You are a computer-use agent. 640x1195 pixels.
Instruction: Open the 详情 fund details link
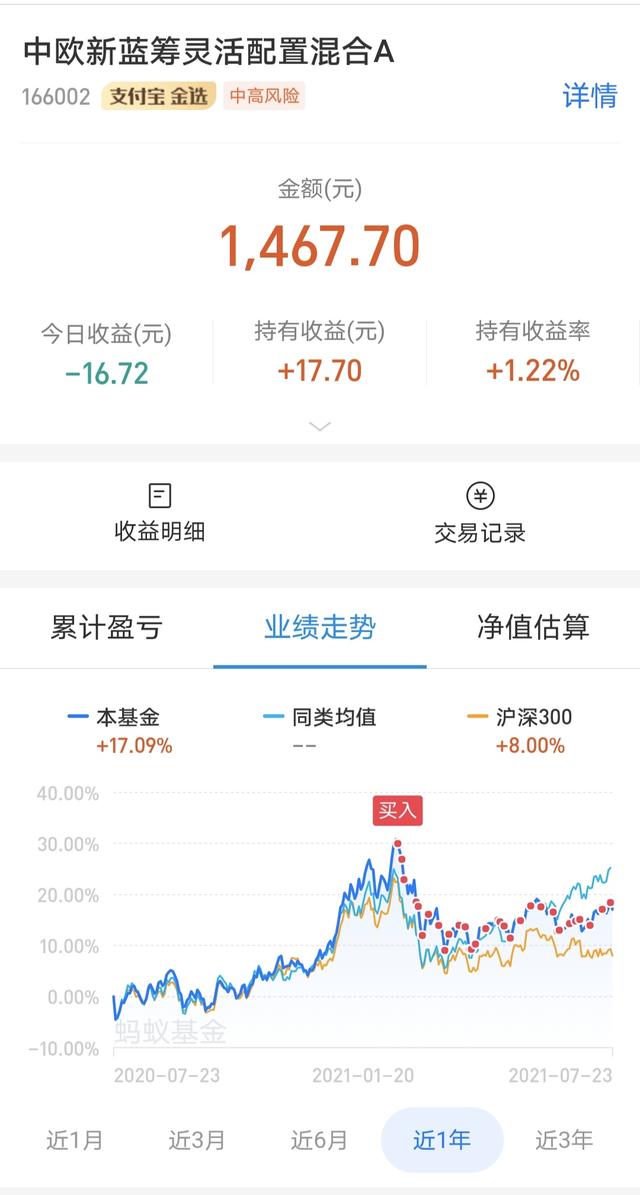pyautogui.click(x=589, y=96)
